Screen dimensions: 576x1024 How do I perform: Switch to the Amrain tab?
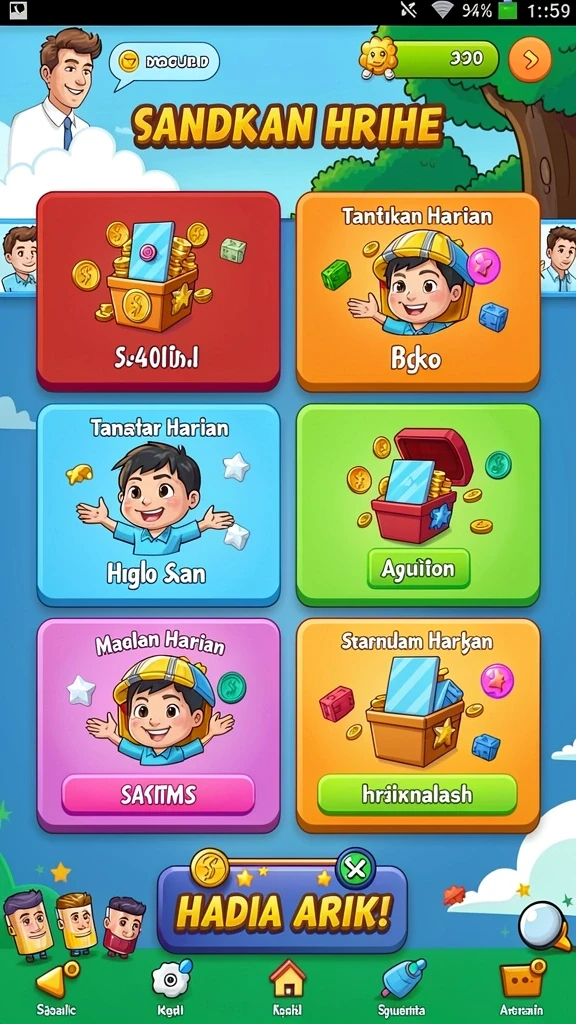[522, 987]
